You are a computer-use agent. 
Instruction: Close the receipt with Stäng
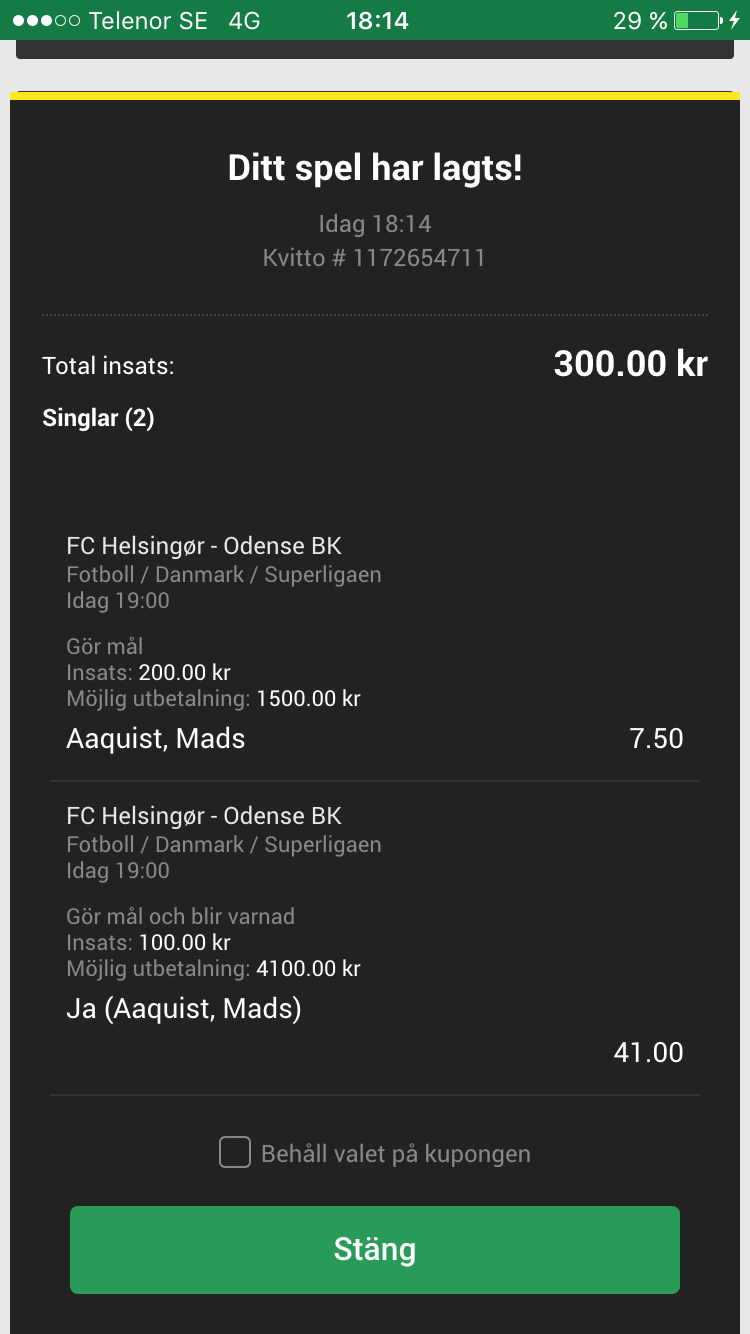click(x=375, y=1250)
